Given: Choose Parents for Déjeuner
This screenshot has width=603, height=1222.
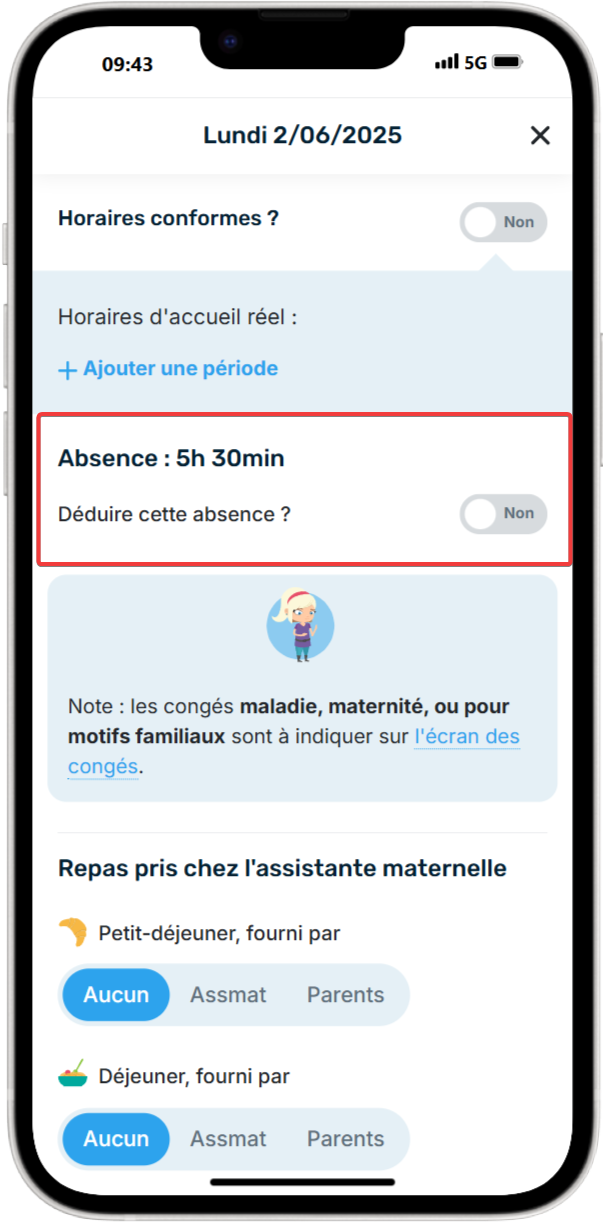Looking at the screenshot, I should point(345,1139).
